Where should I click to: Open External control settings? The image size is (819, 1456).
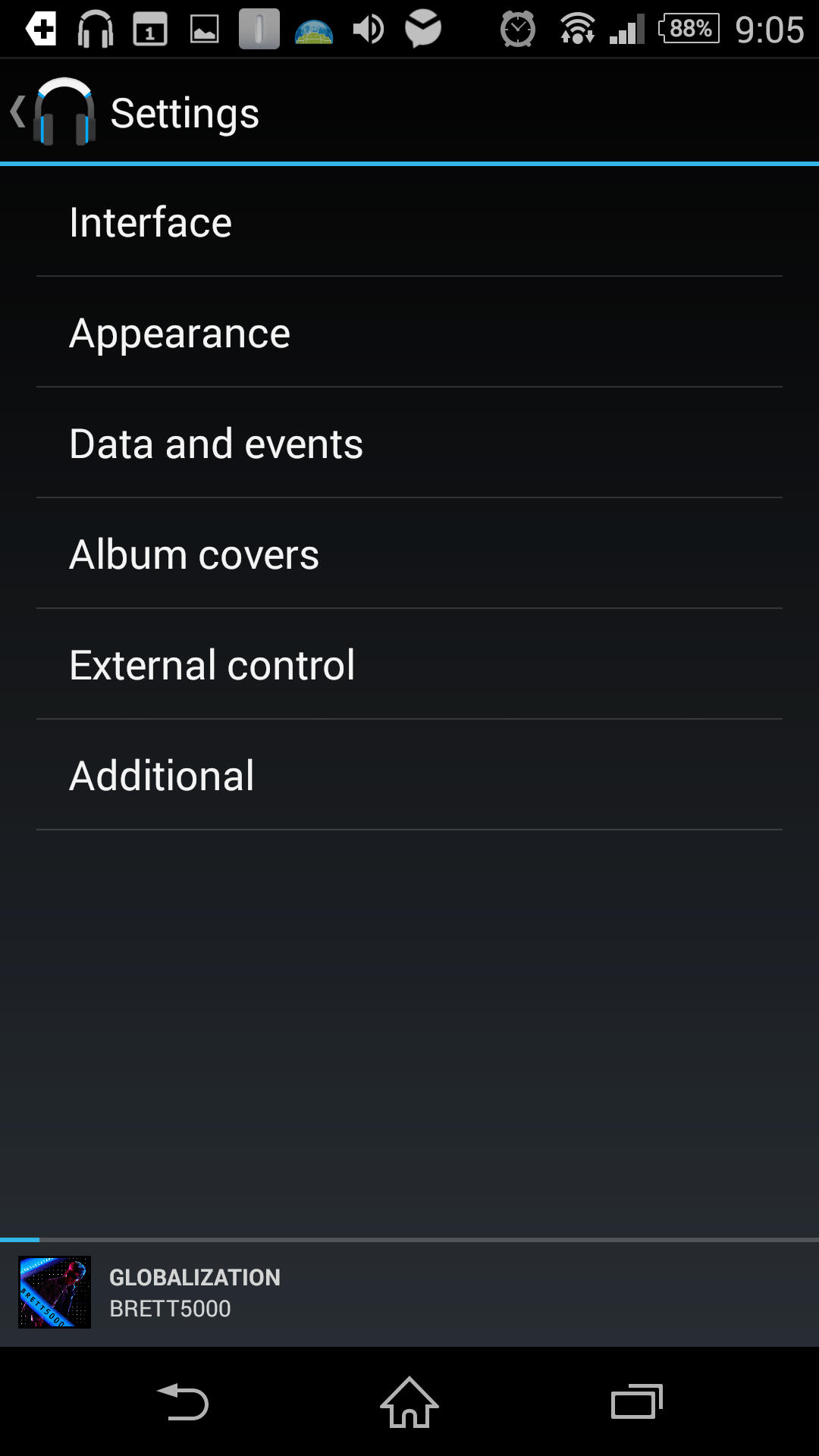point(409,664)
